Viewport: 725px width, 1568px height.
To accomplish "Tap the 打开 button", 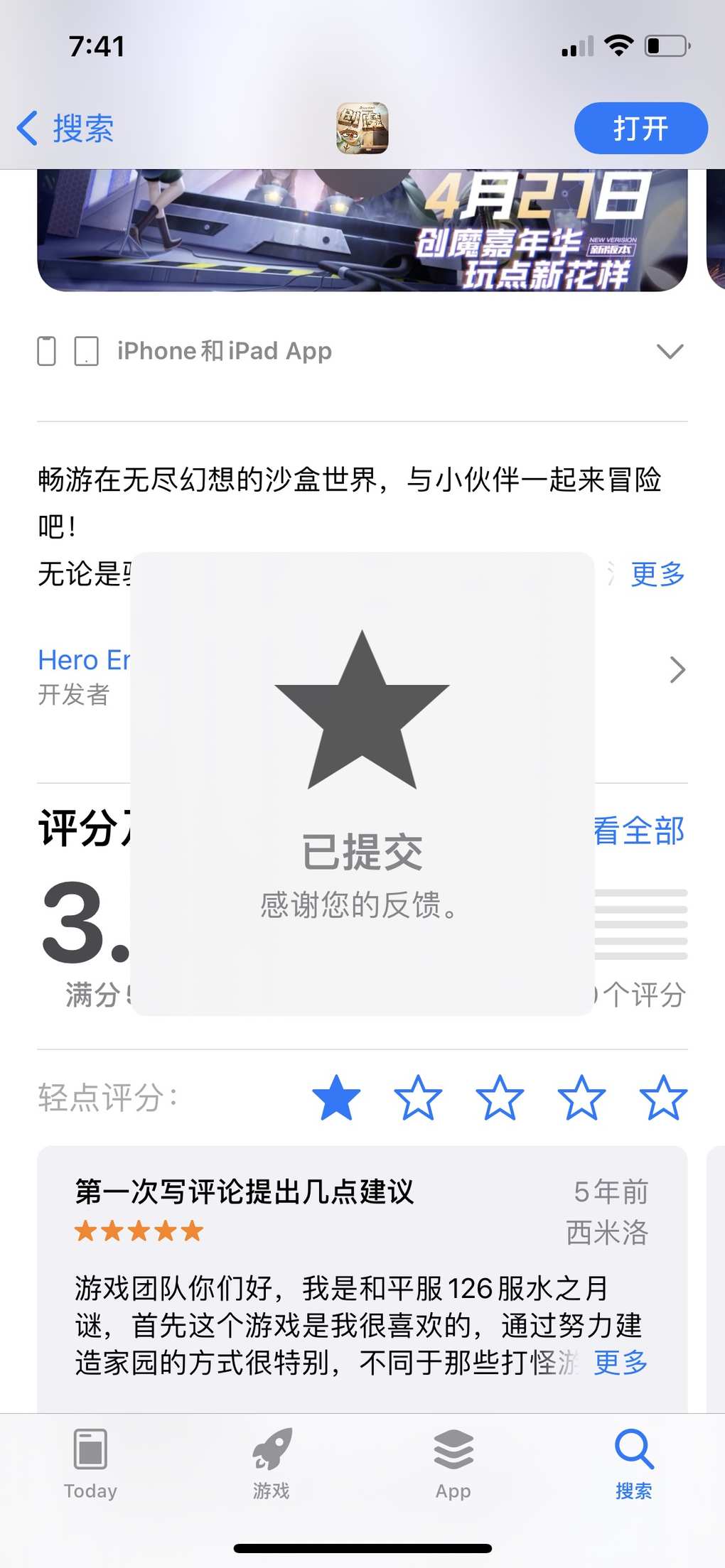I will click(640, 129).
